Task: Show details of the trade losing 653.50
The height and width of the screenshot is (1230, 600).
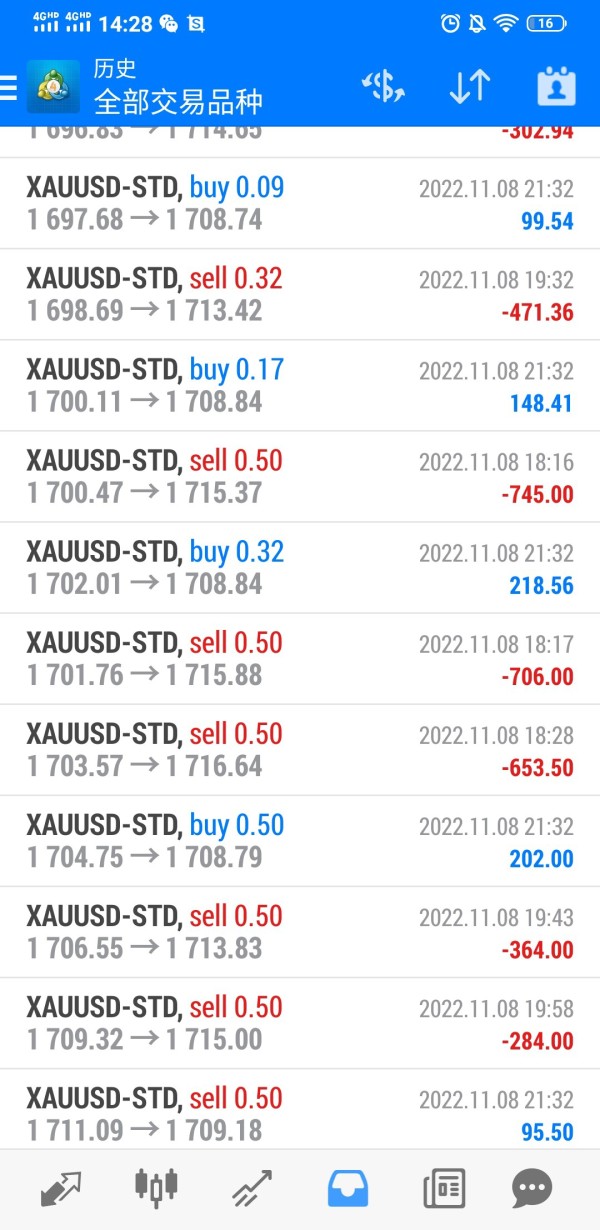Action: click(300, 749)
